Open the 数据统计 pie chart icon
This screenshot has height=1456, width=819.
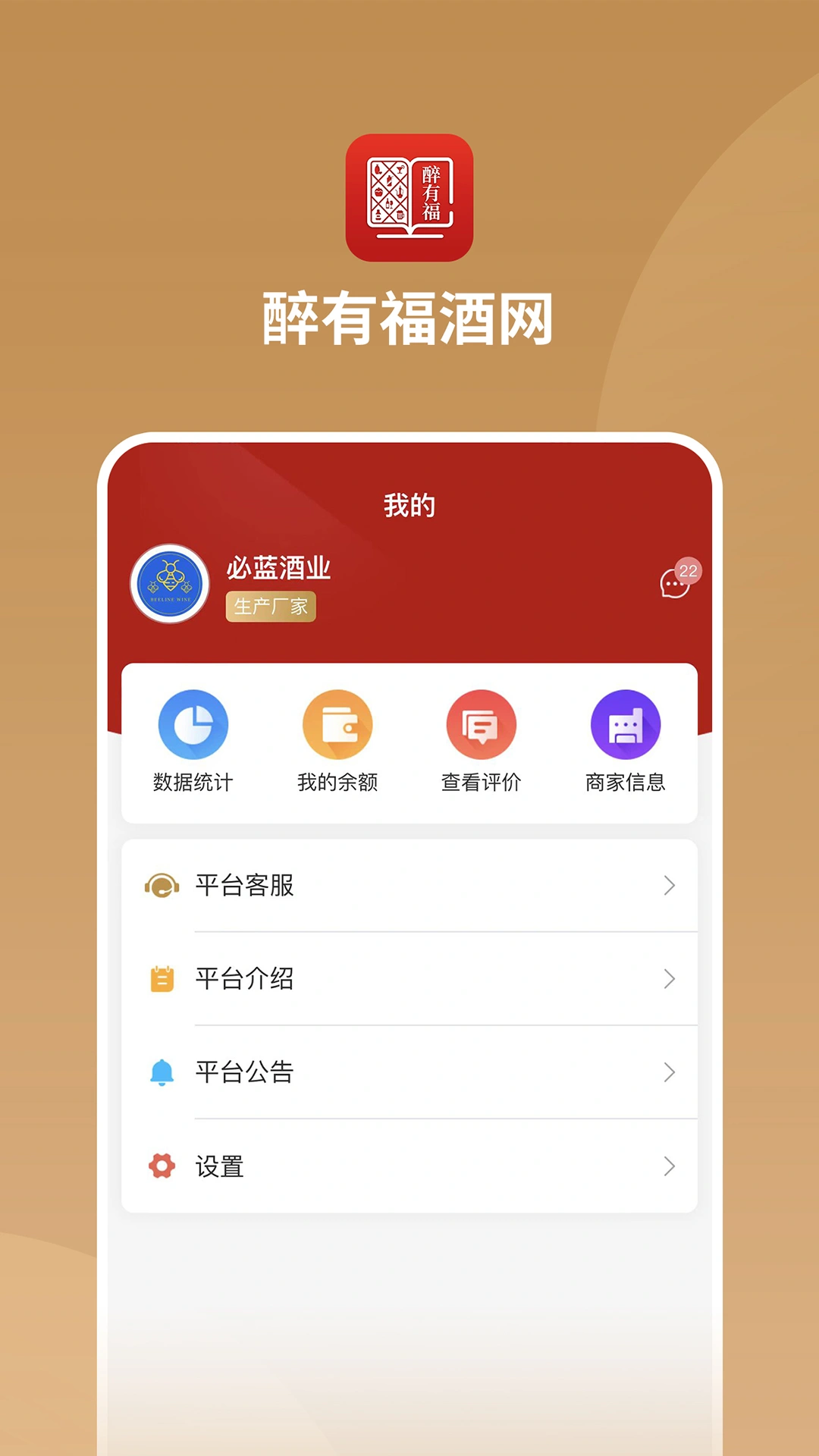pyautogui.click(x=193, y=724)
